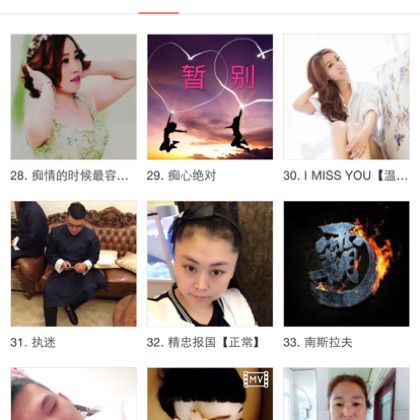Screen dimensions: 420x420
Task: Open the cover with the MV badge
Action: [210, 394]
